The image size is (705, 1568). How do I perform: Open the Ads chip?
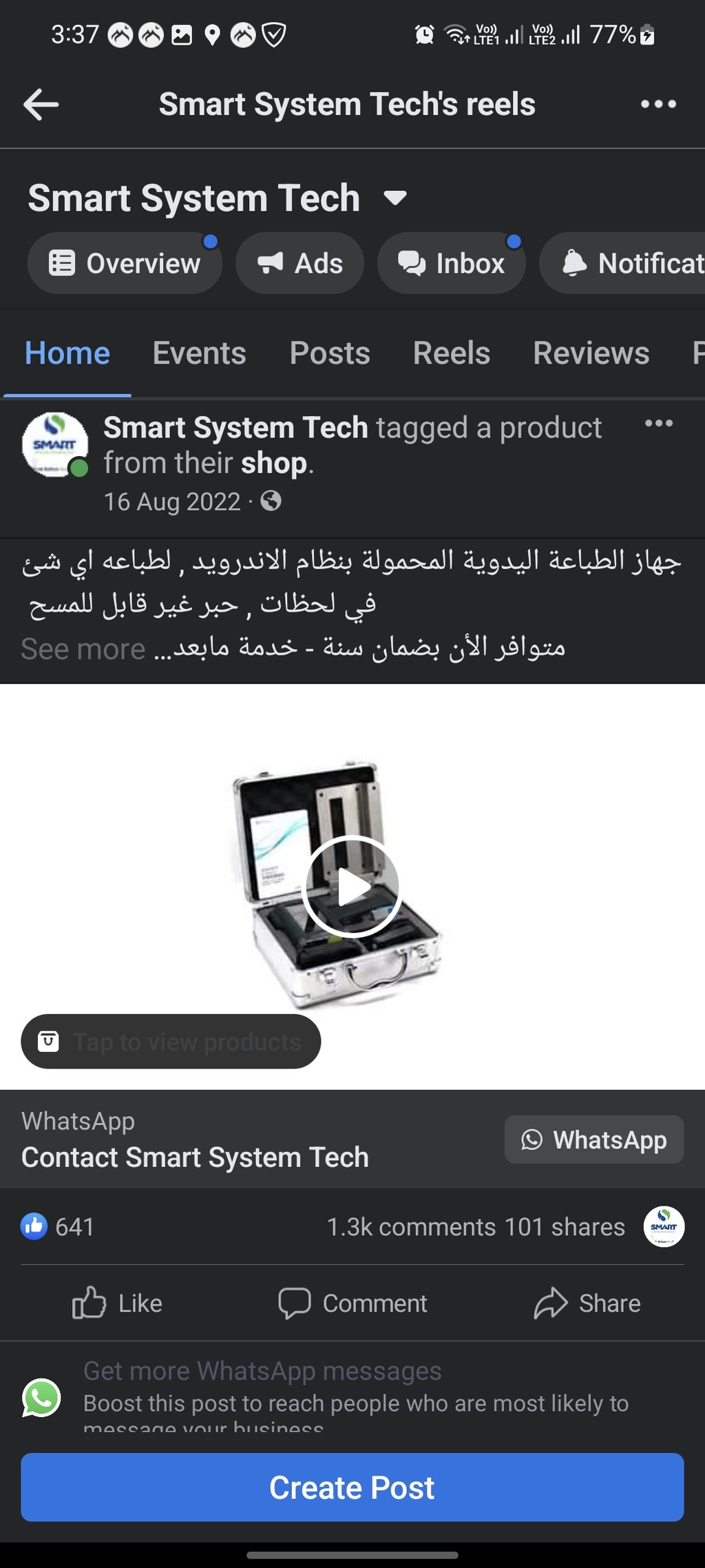tap(299, 263)
